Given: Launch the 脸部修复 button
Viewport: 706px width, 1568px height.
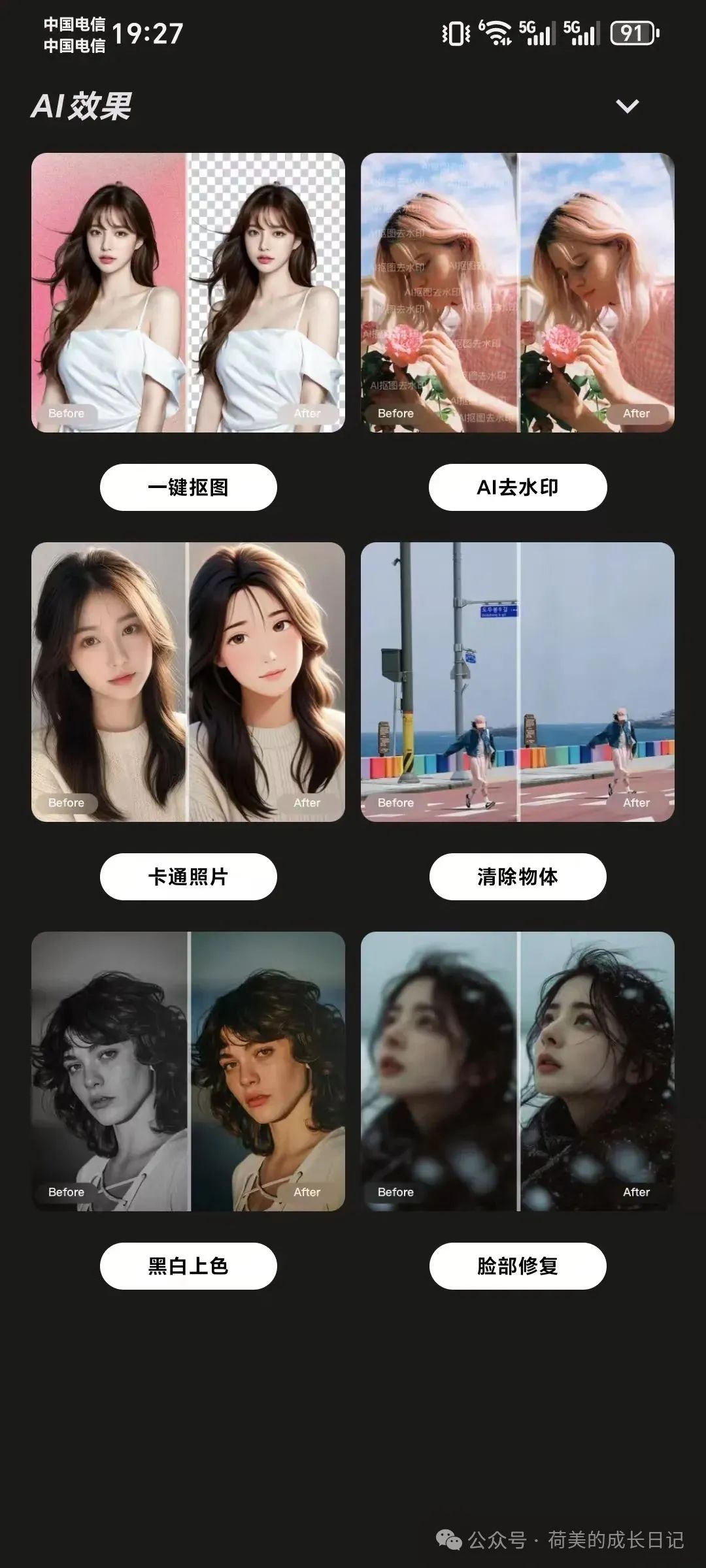Looking at the screenshot, I should [518, 1266].
